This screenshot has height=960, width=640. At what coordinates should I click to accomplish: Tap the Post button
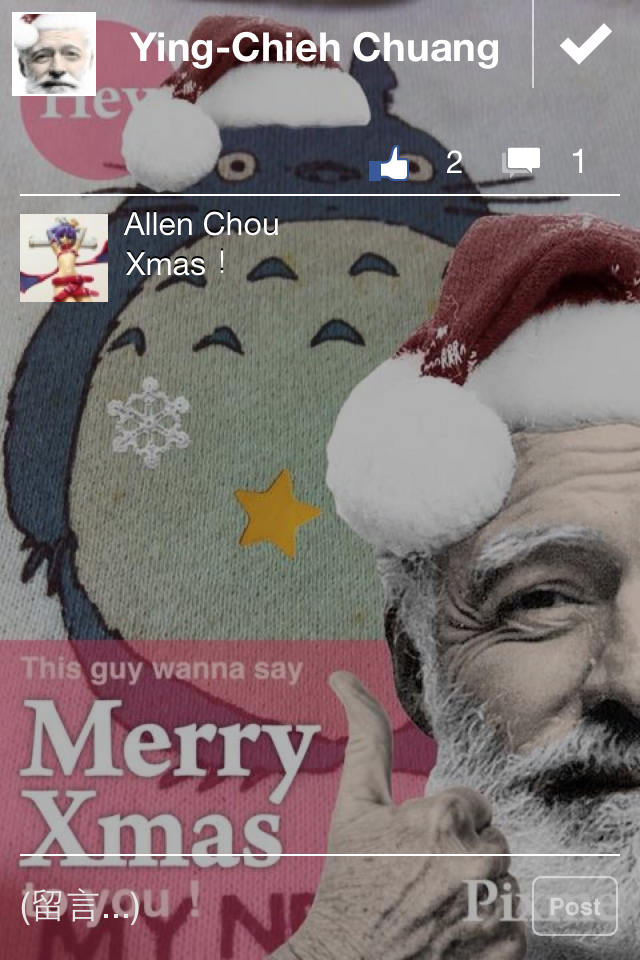click(x=575, y=906)
